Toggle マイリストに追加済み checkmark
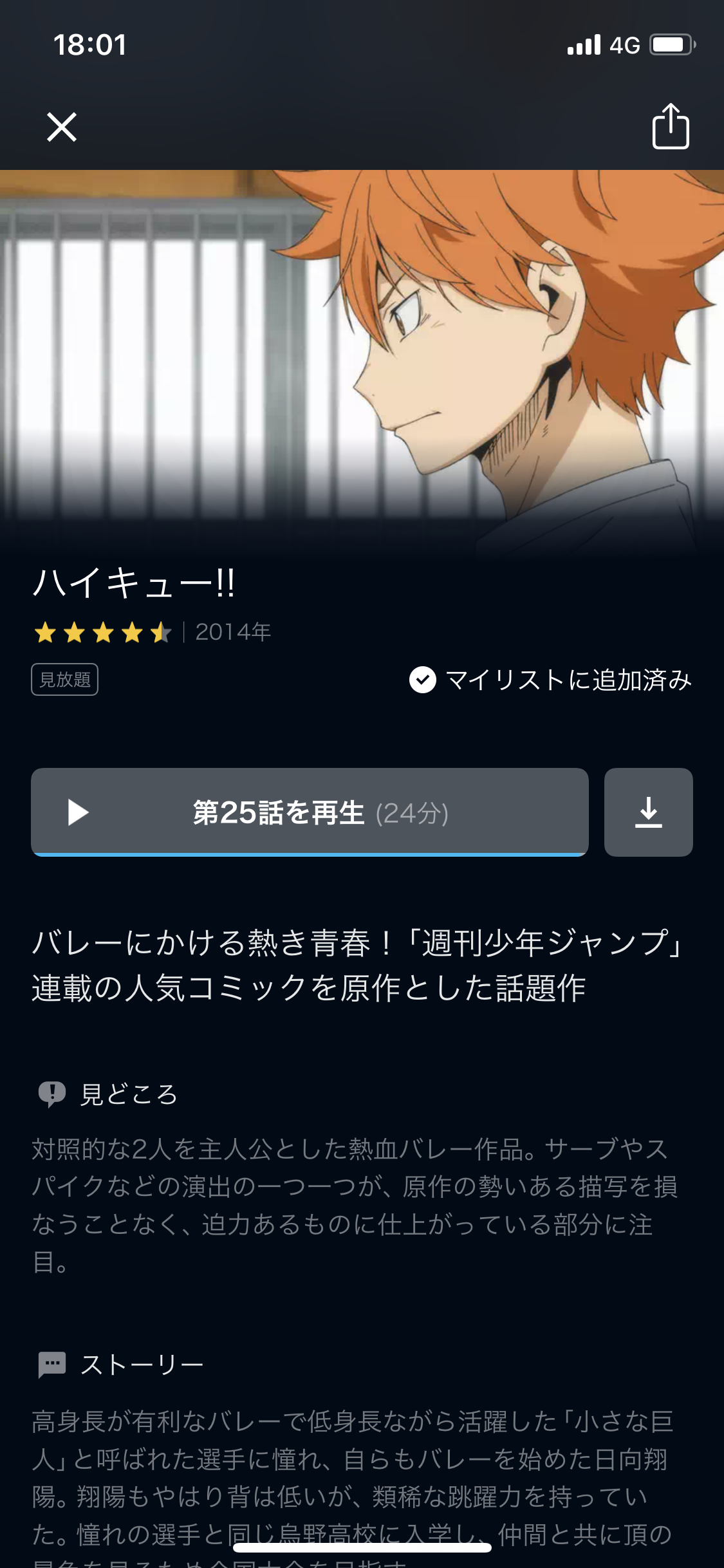 [x=423, y=680]
